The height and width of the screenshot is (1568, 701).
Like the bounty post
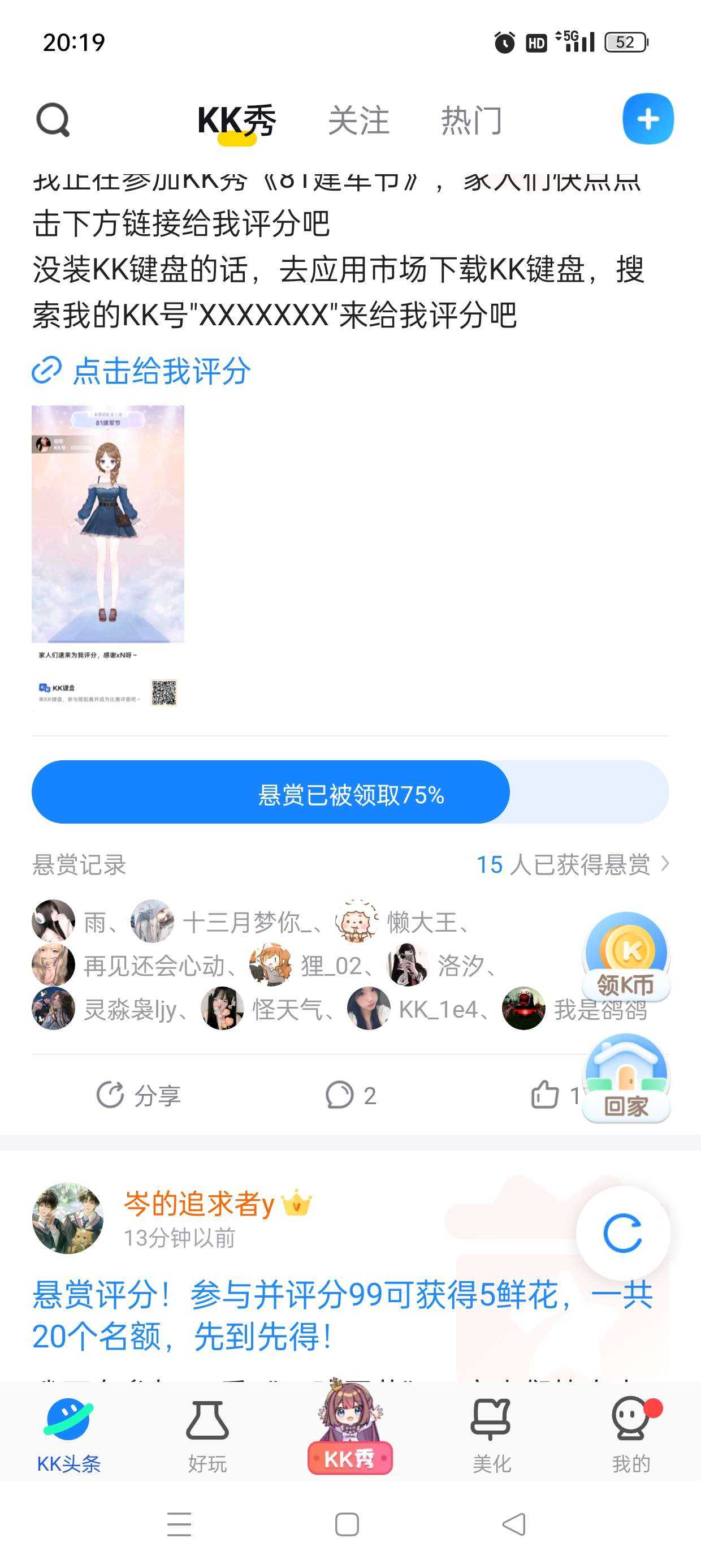click(x=546, y=1096)
